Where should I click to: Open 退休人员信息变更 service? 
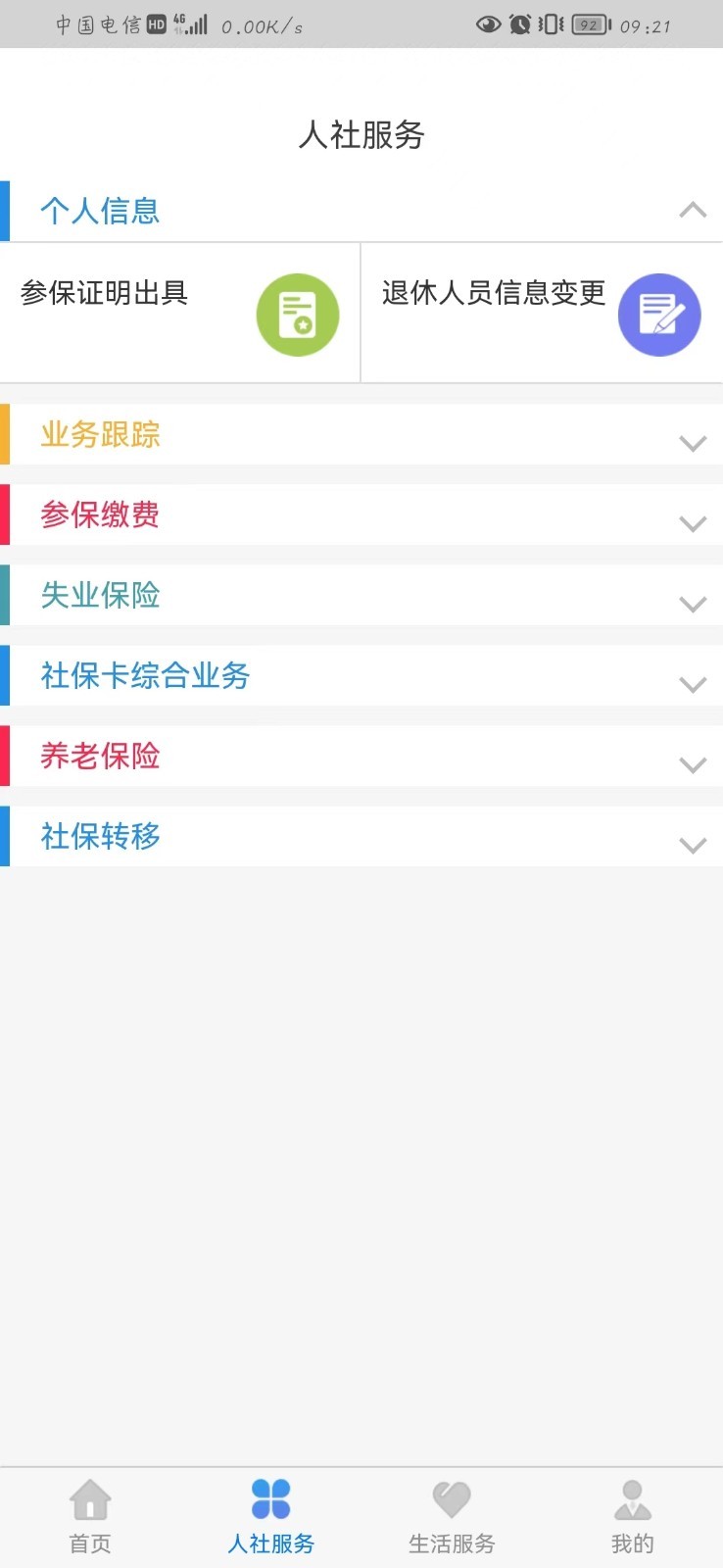pyautogui.click(x=542, y=314)
